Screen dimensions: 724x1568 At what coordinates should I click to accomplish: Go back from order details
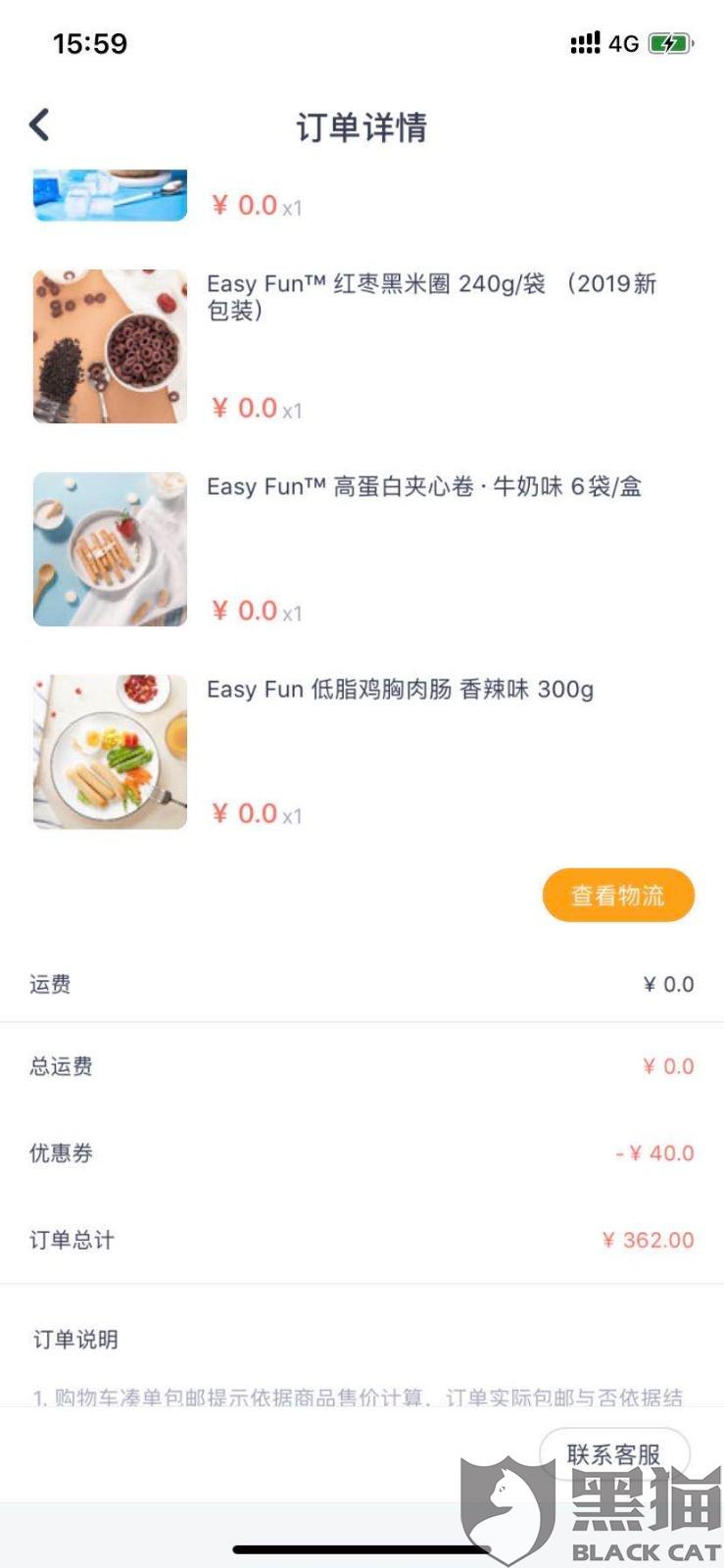(x=39, y=125)
